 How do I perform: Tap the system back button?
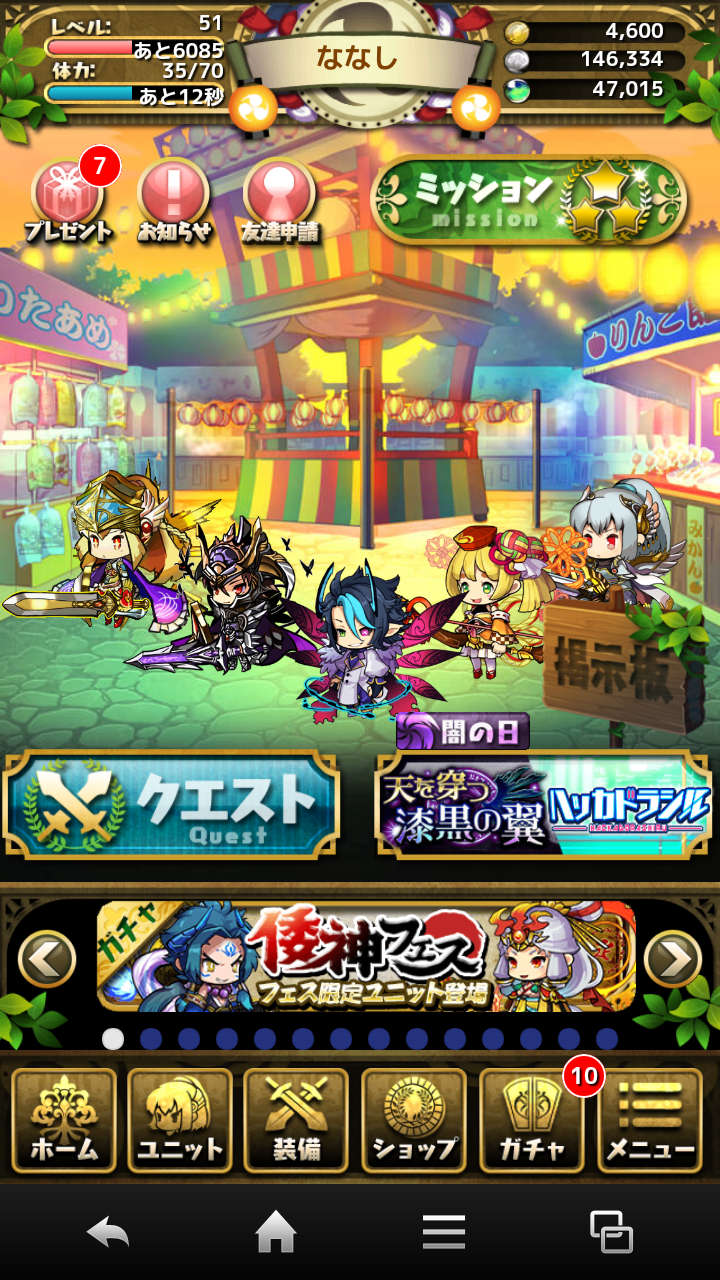(108, 1232)
